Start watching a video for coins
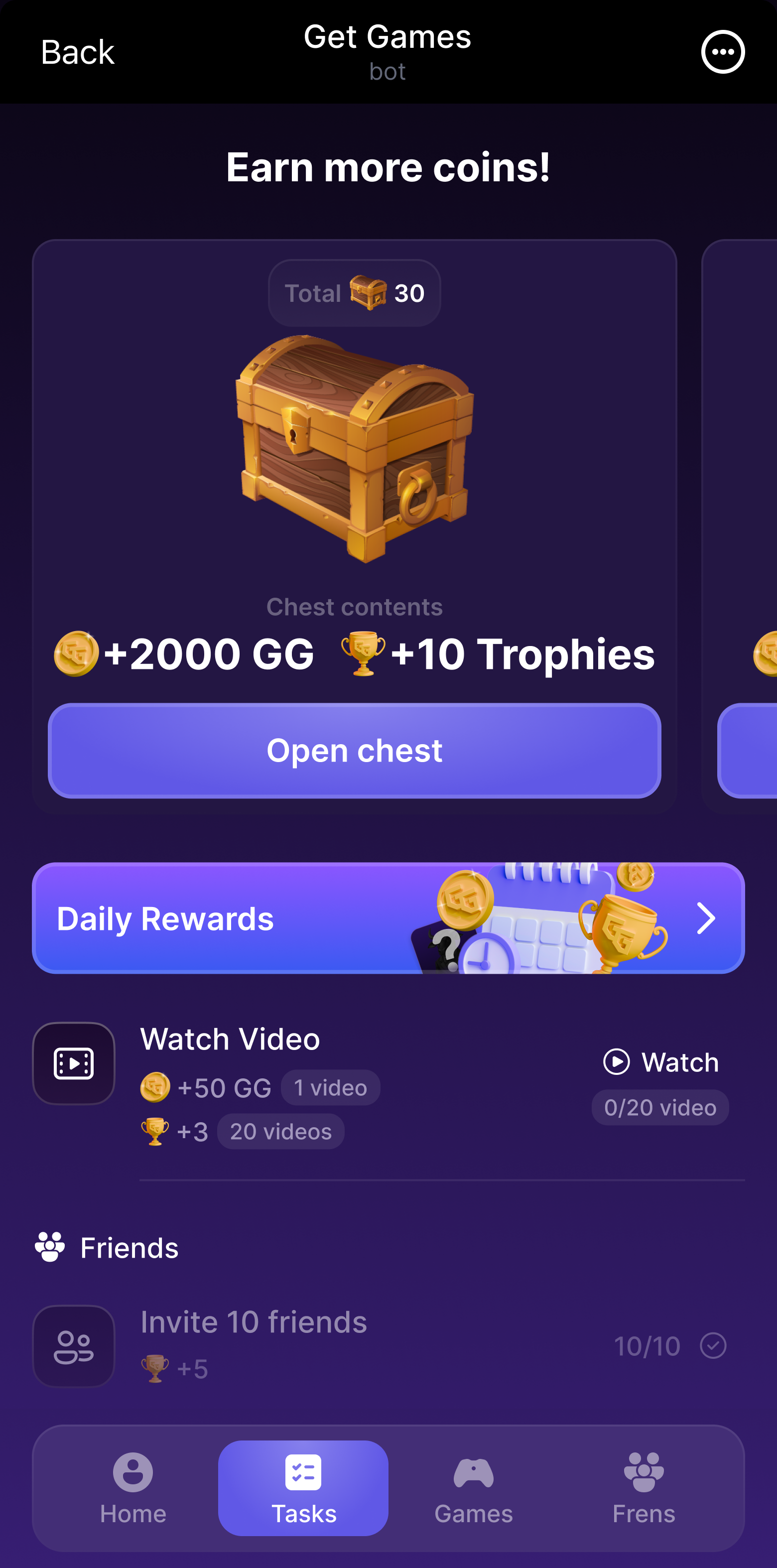This screenshot has width=777, height=1568. (x=661, y=1062)
